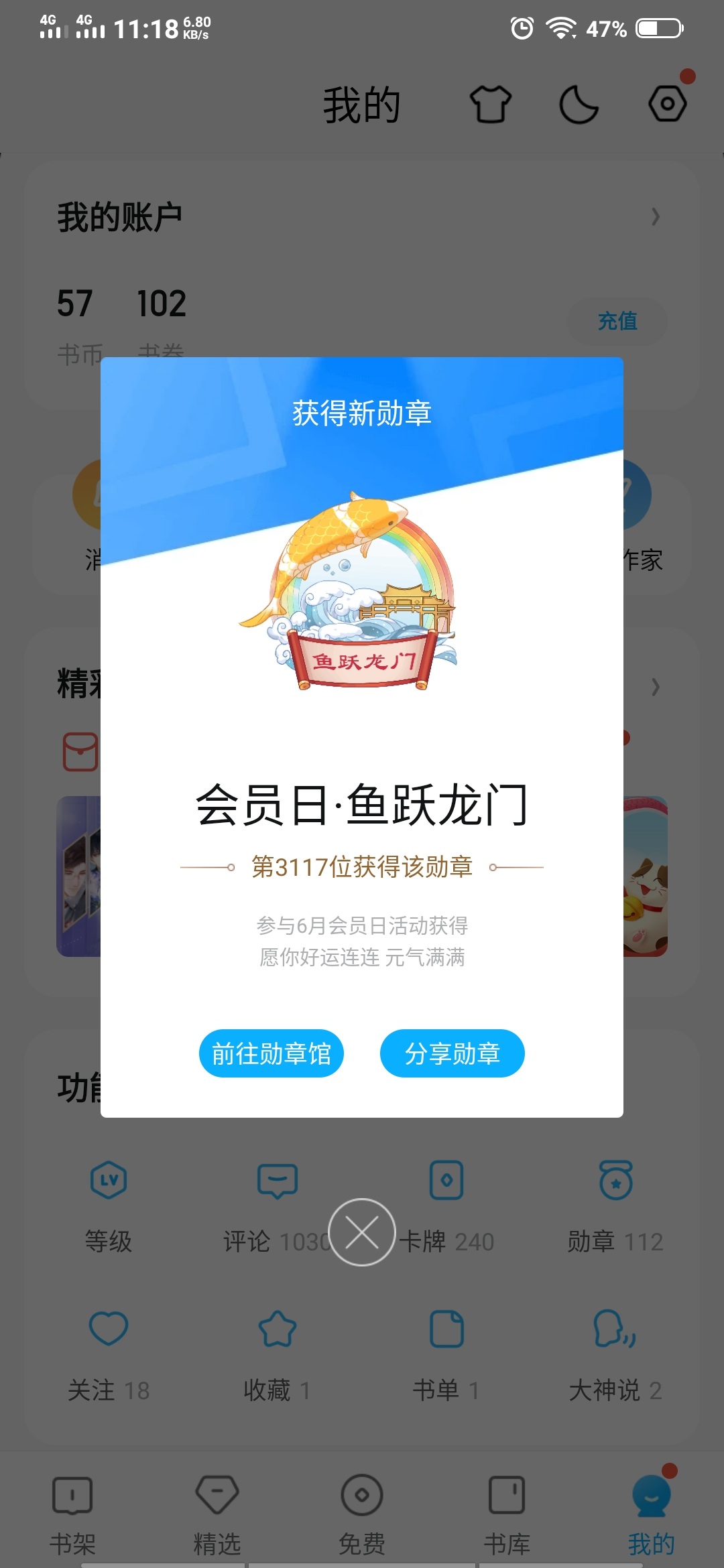Close the new medal popup
724x1568 pixels.
(362, 1232)
